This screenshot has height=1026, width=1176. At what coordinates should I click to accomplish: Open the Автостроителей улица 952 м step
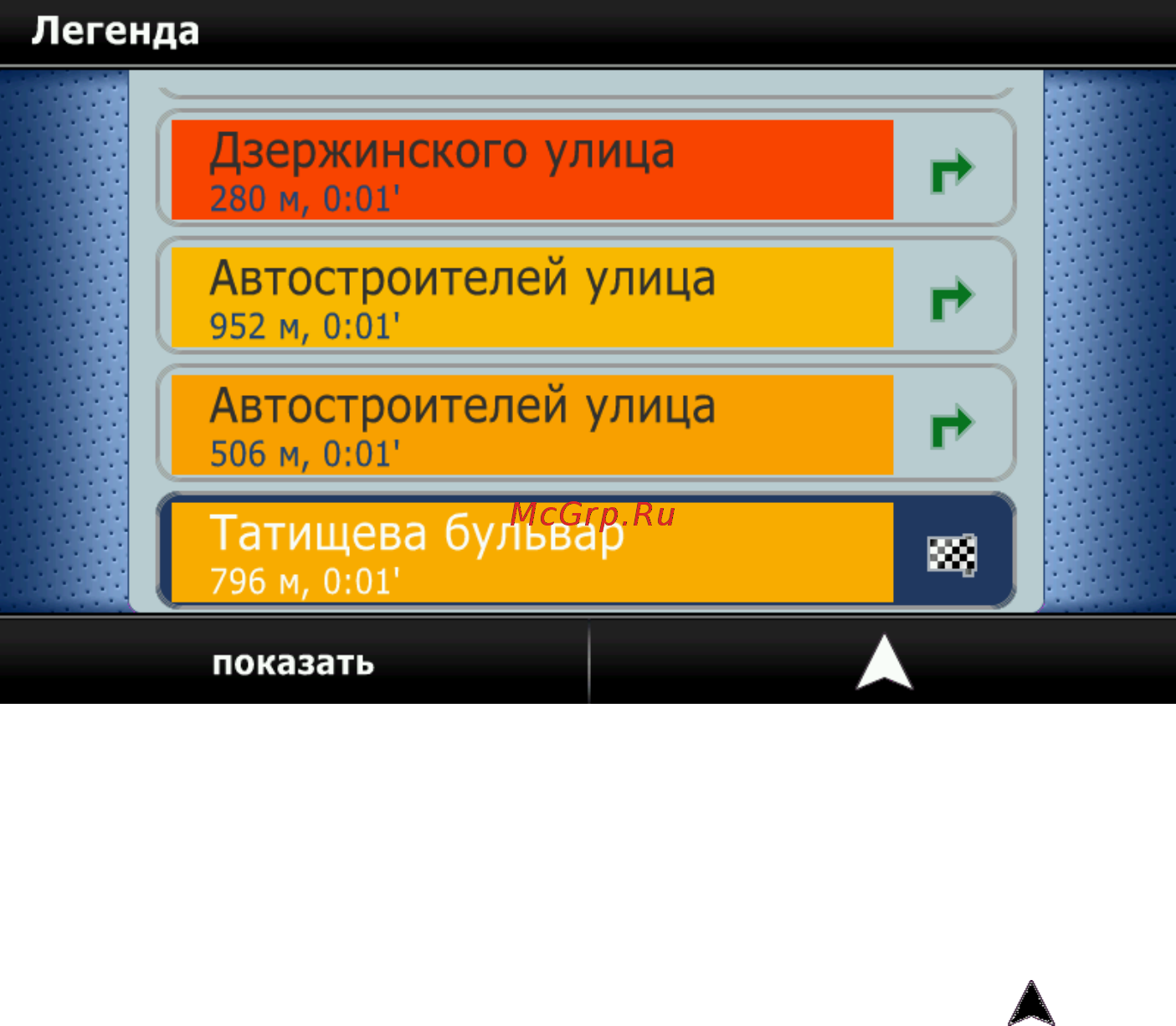point(532,297)
